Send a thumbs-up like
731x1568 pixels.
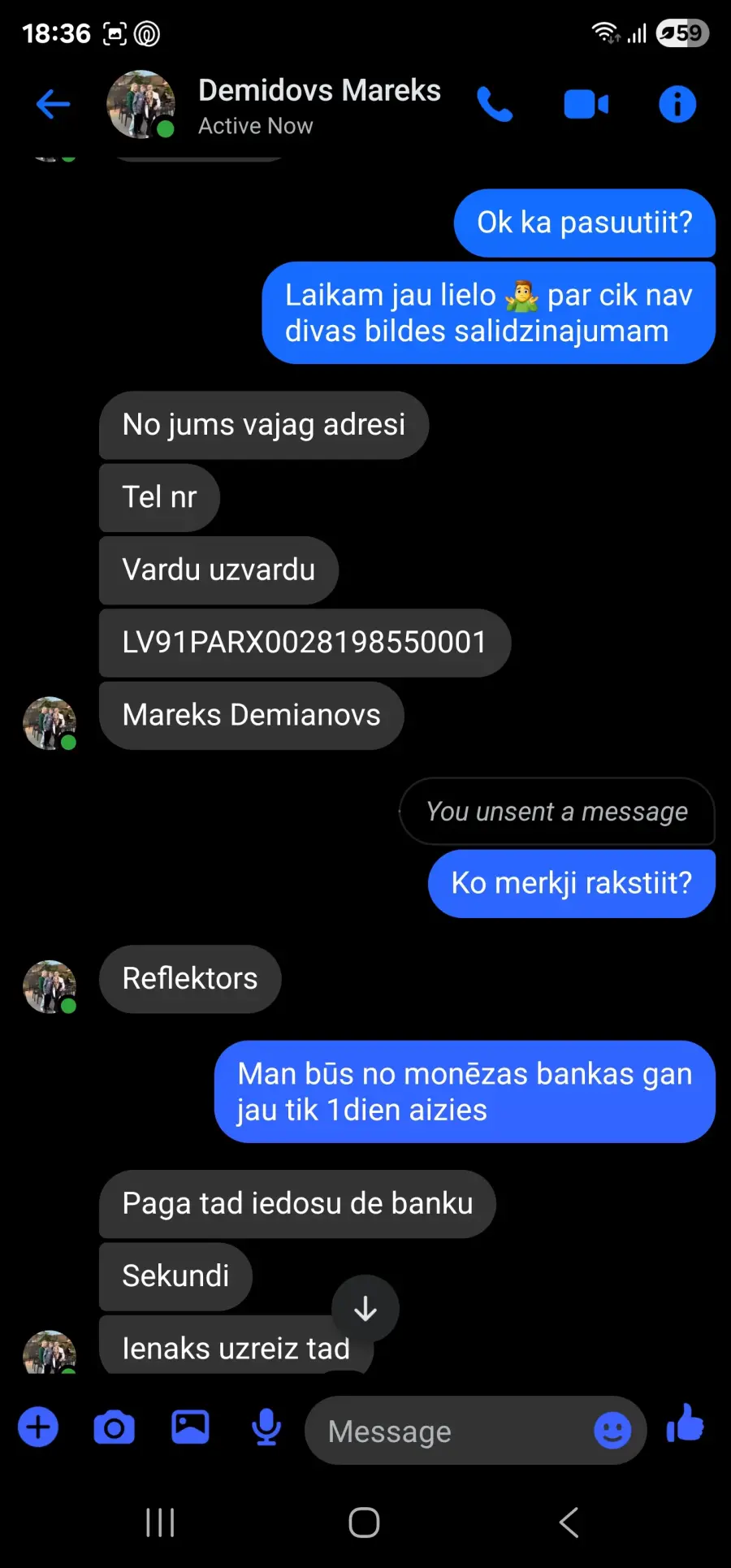coord(686,1423)
